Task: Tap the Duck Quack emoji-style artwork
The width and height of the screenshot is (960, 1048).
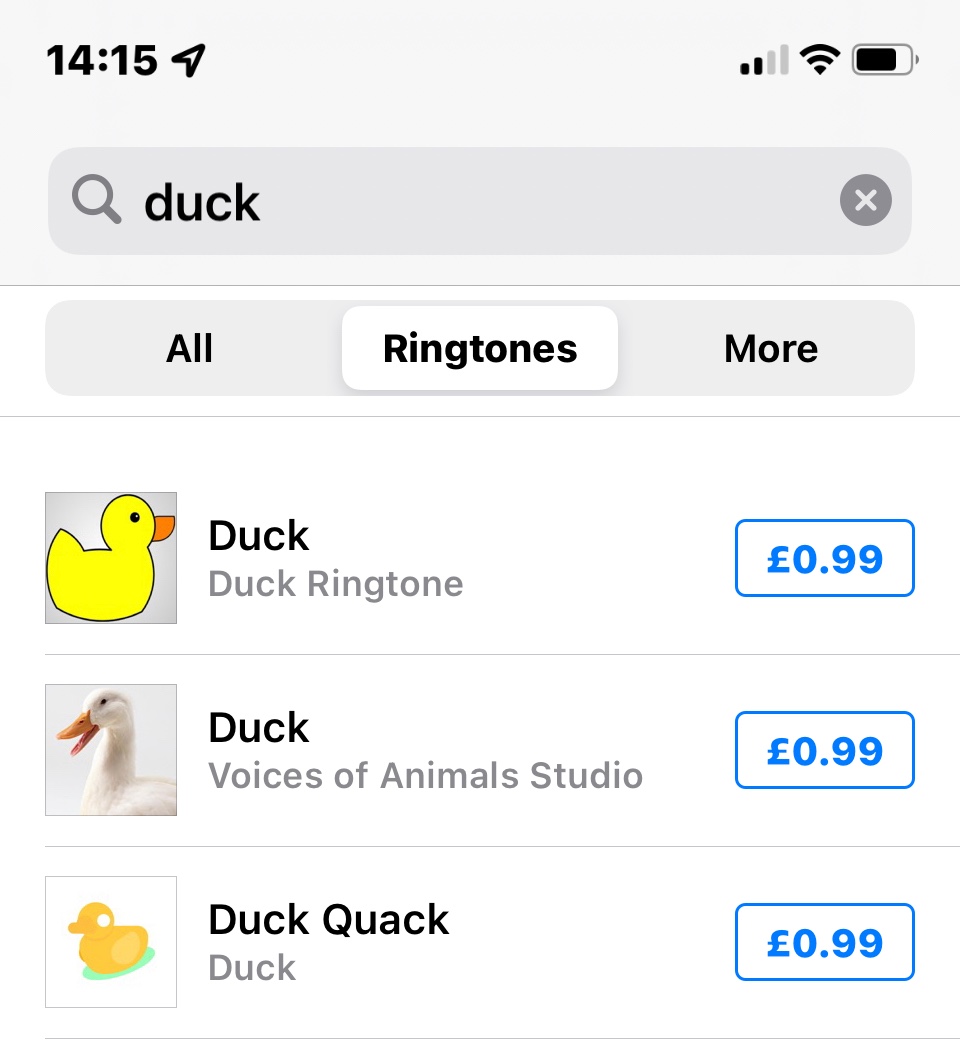Action: [x=110, y=941]
